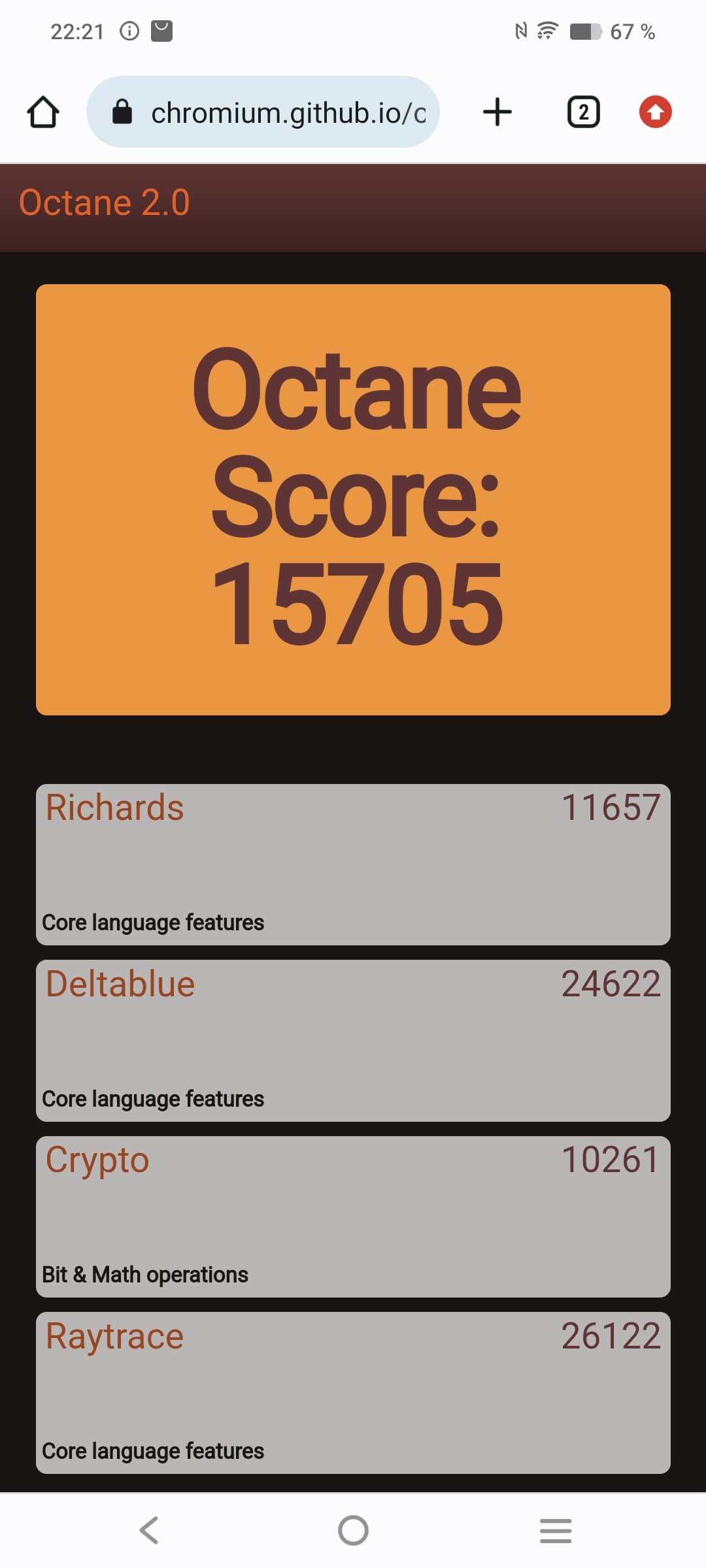Screen dimensions: 706x1568
Task: Open the tab switcher showing 2 tabs
Action: point(583,112)
